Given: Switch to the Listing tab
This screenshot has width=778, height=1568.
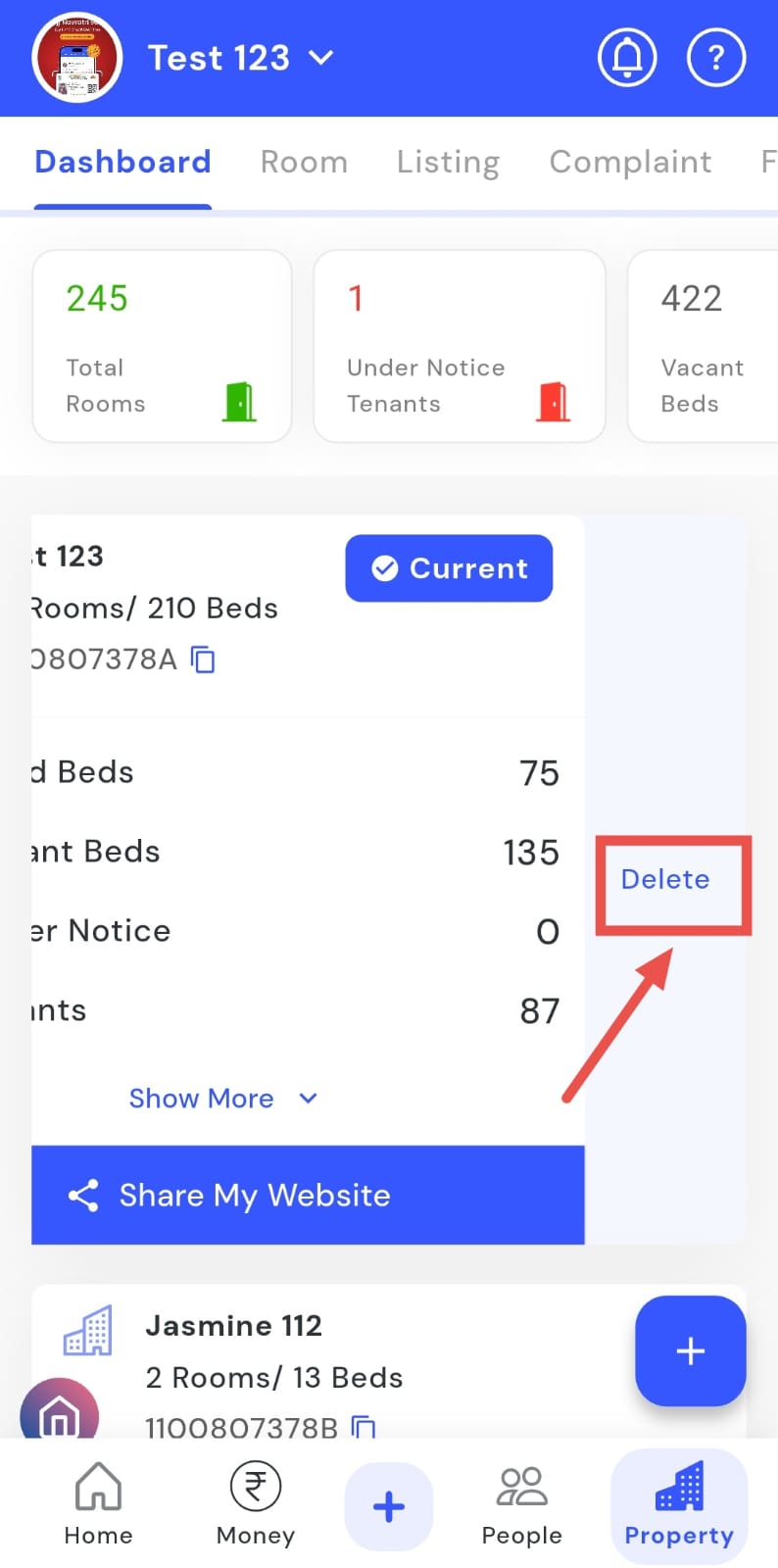Looking at the screenshot, I should (x=448, y=162).
